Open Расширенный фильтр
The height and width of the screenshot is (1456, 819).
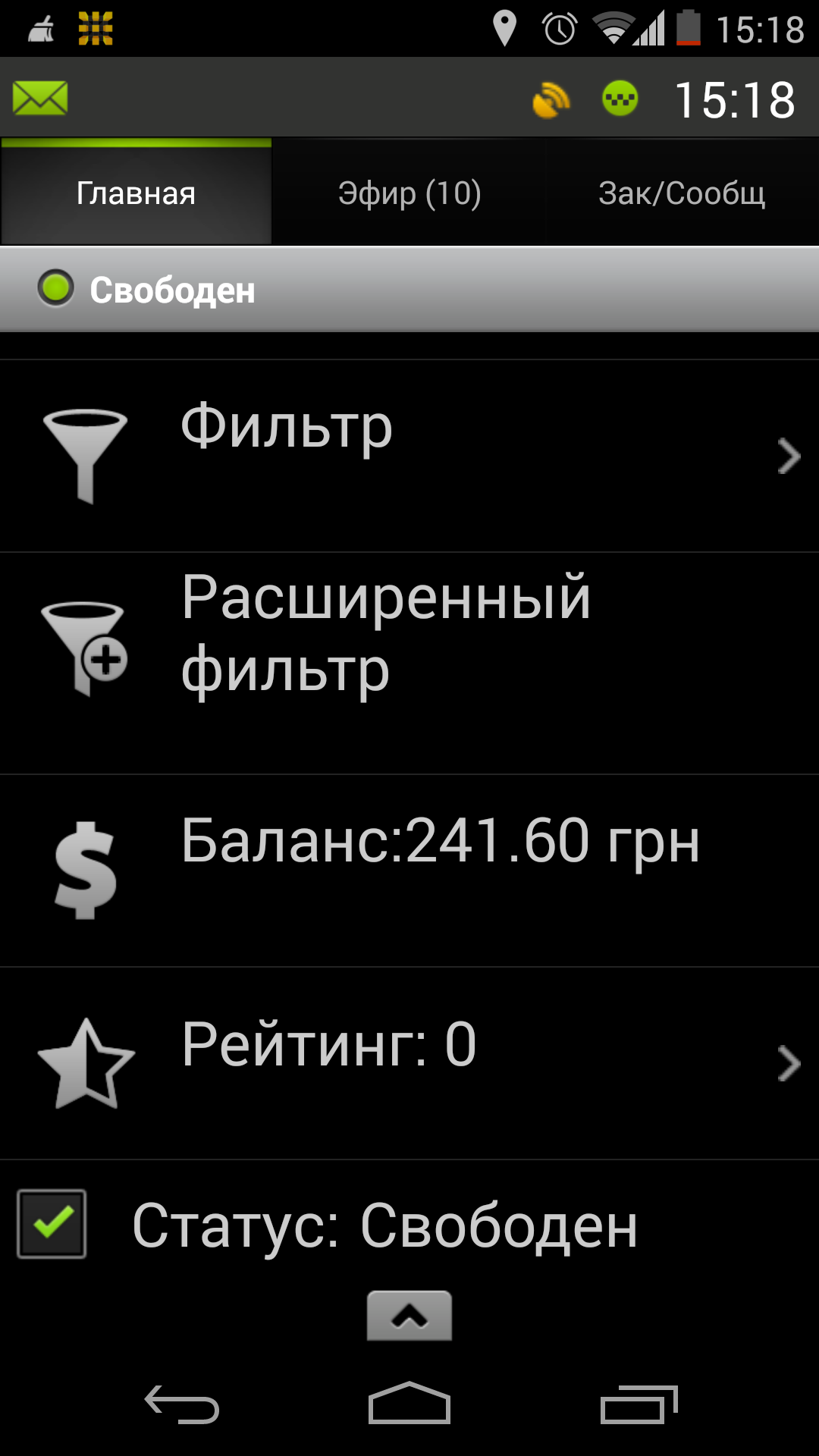click(409, 663)
